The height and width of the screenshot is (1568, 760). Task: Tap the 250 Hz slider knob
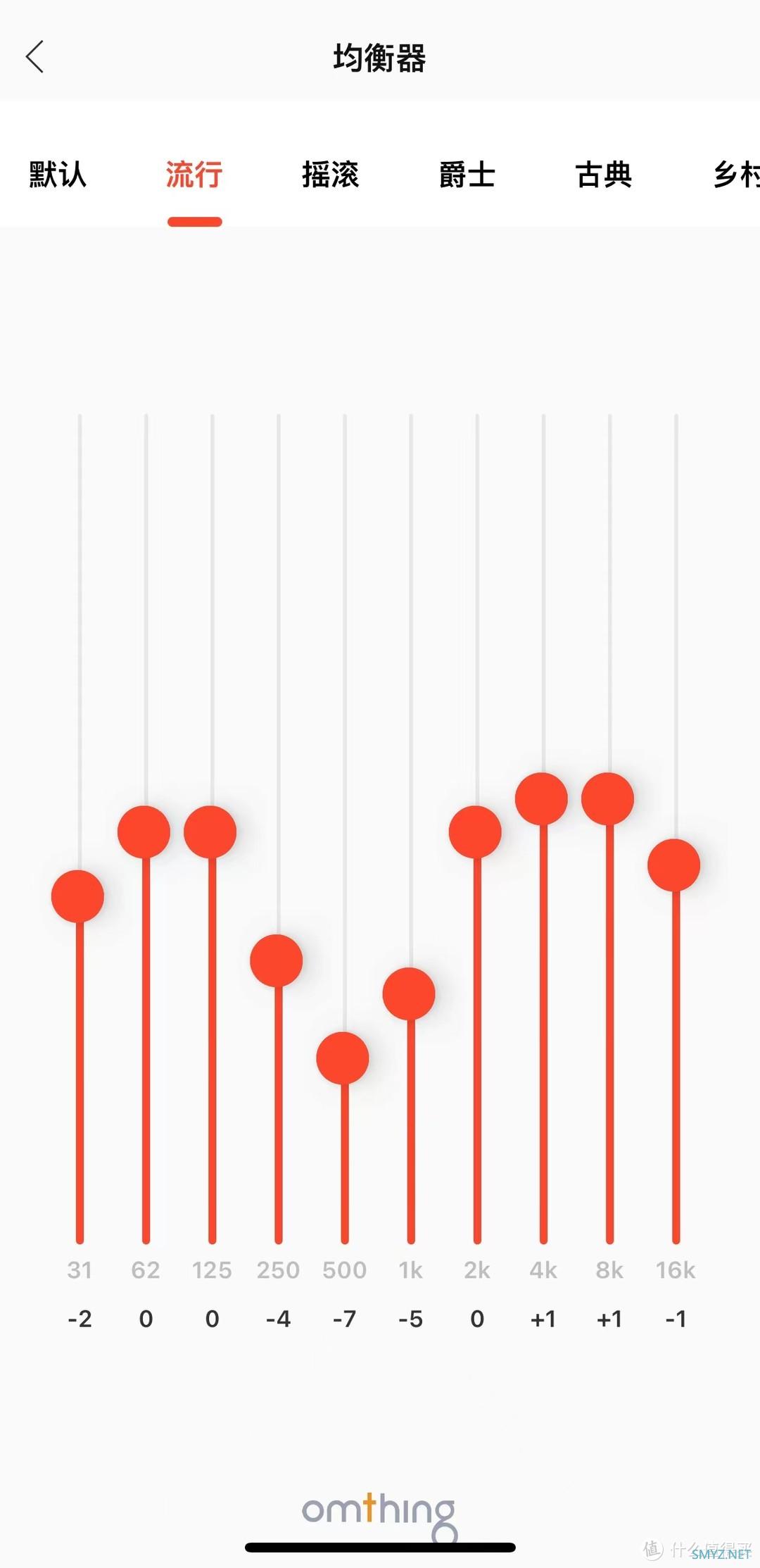pos(277,960)
